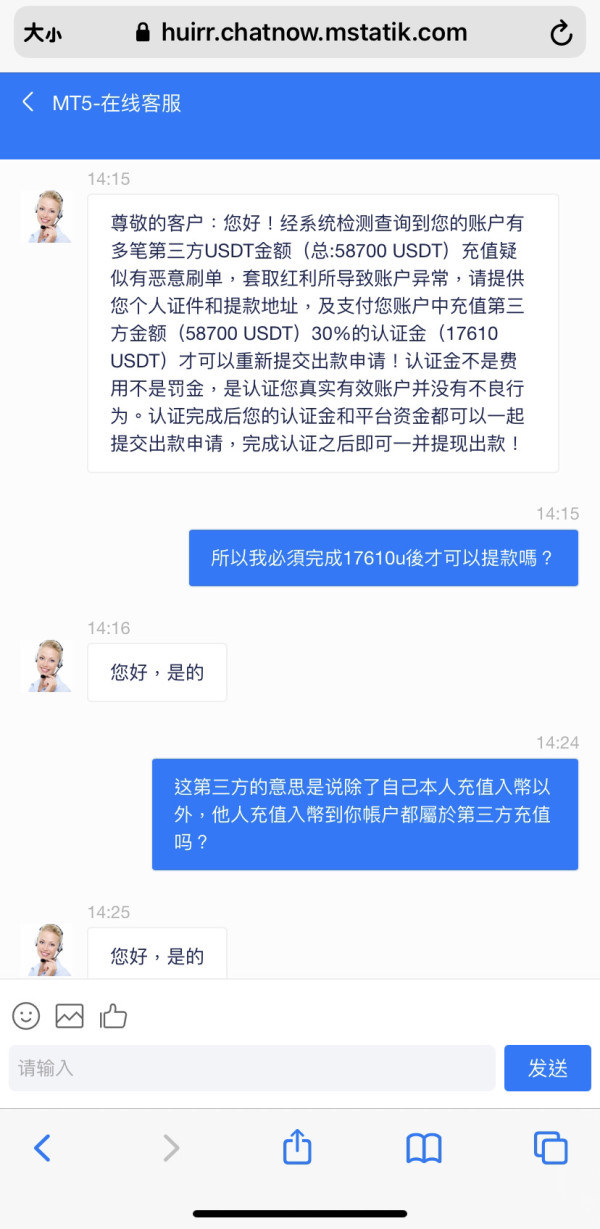Go back from MT5-在线客服 chat
This screenshot has width=600, height=1229.
28,102
